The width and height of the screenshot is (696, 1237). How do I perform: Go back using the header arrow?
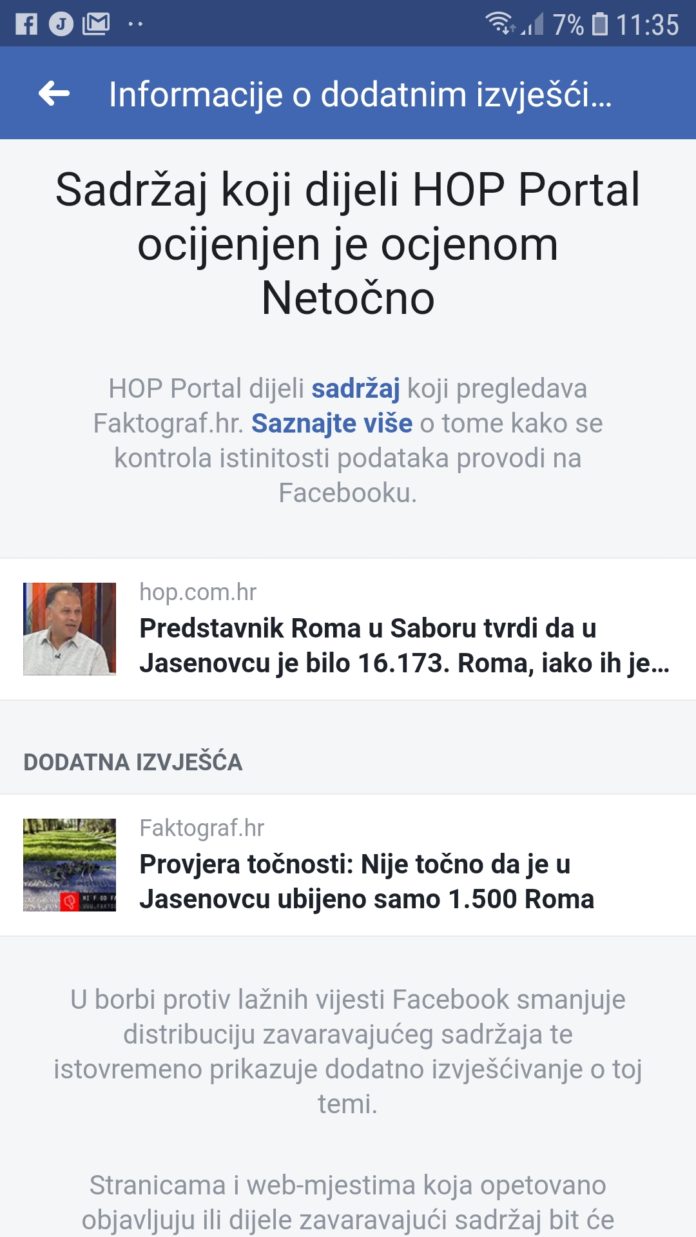54,94
